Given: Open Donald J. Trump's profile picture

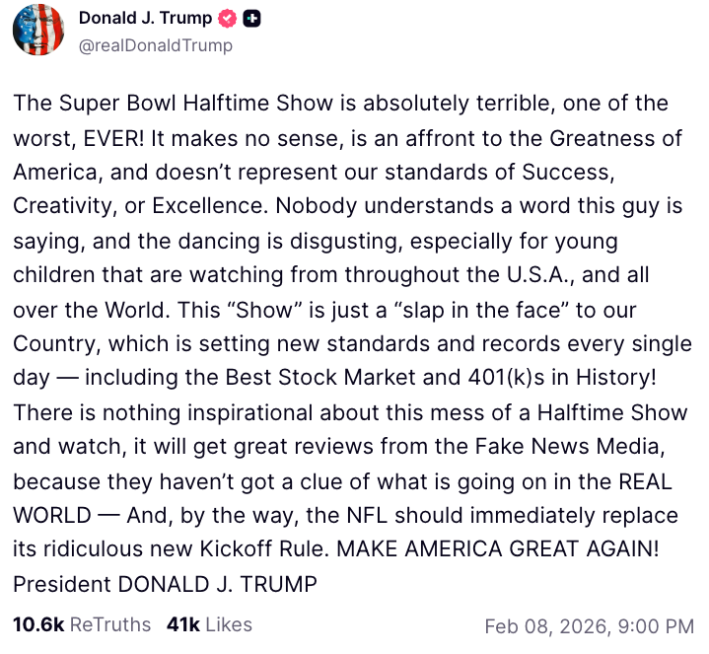Looking at the screenshot, I should [x=38, y=30].
